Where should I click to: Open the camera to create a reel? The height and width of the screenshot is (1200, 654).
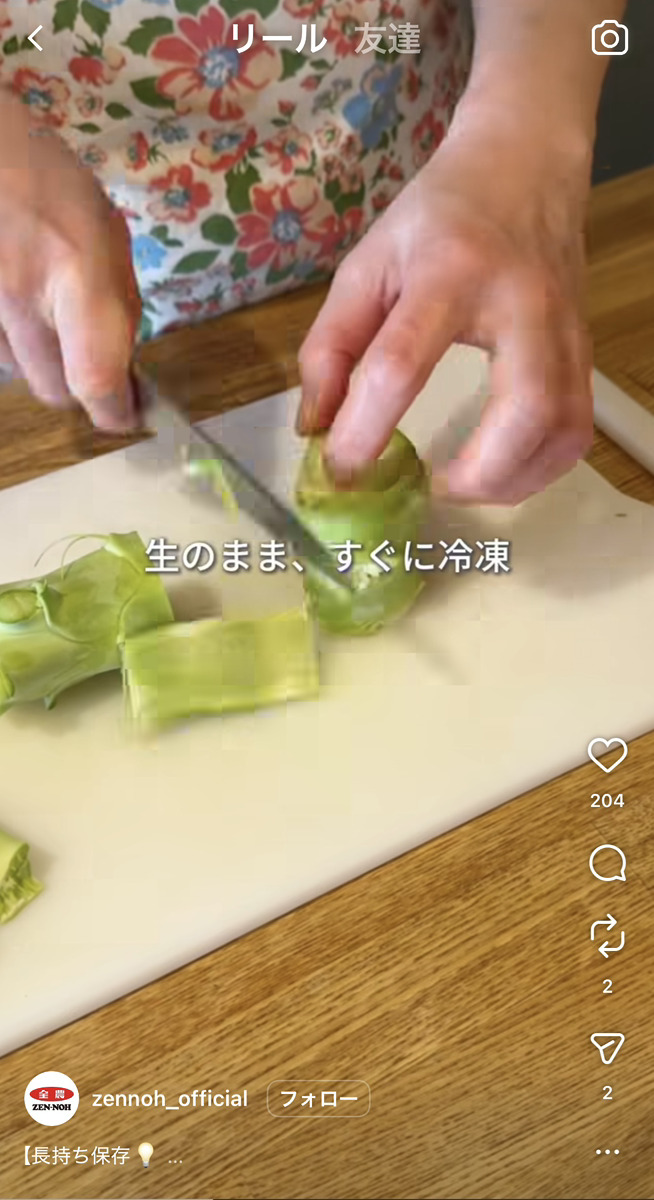[609, 39]
